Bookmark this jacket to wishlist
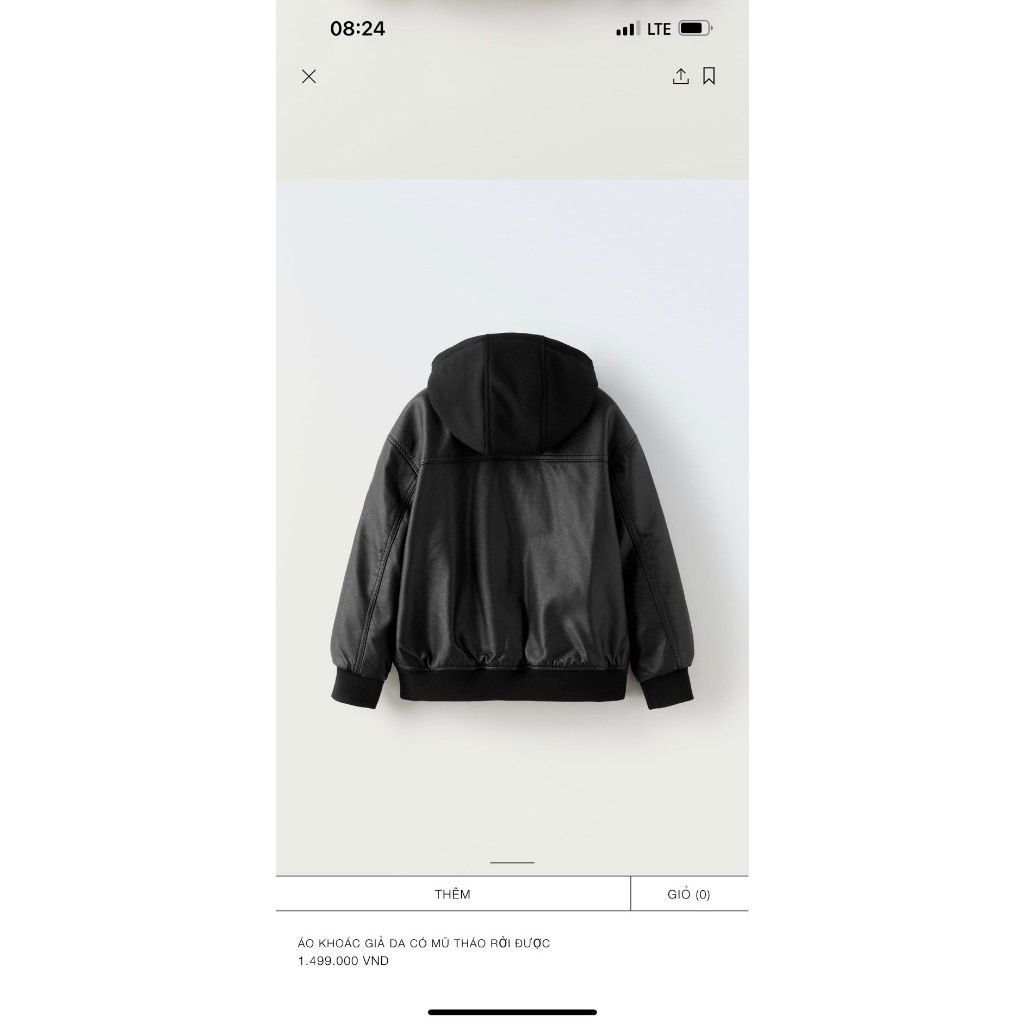Image resolution: width=1024 pixels, height=1024 pixels. (x=709, y=76)
